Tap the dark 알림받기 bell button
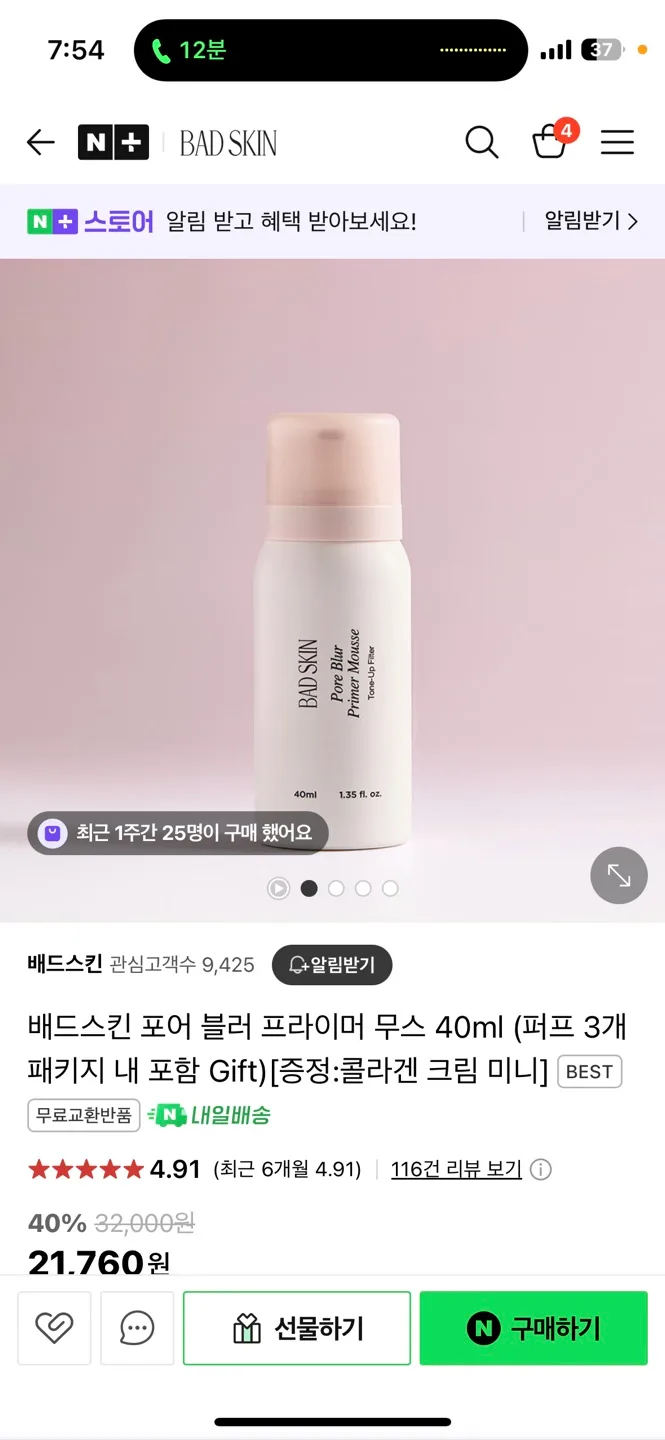This screenshot has width=665, height=1440. (x=331, y=965)
